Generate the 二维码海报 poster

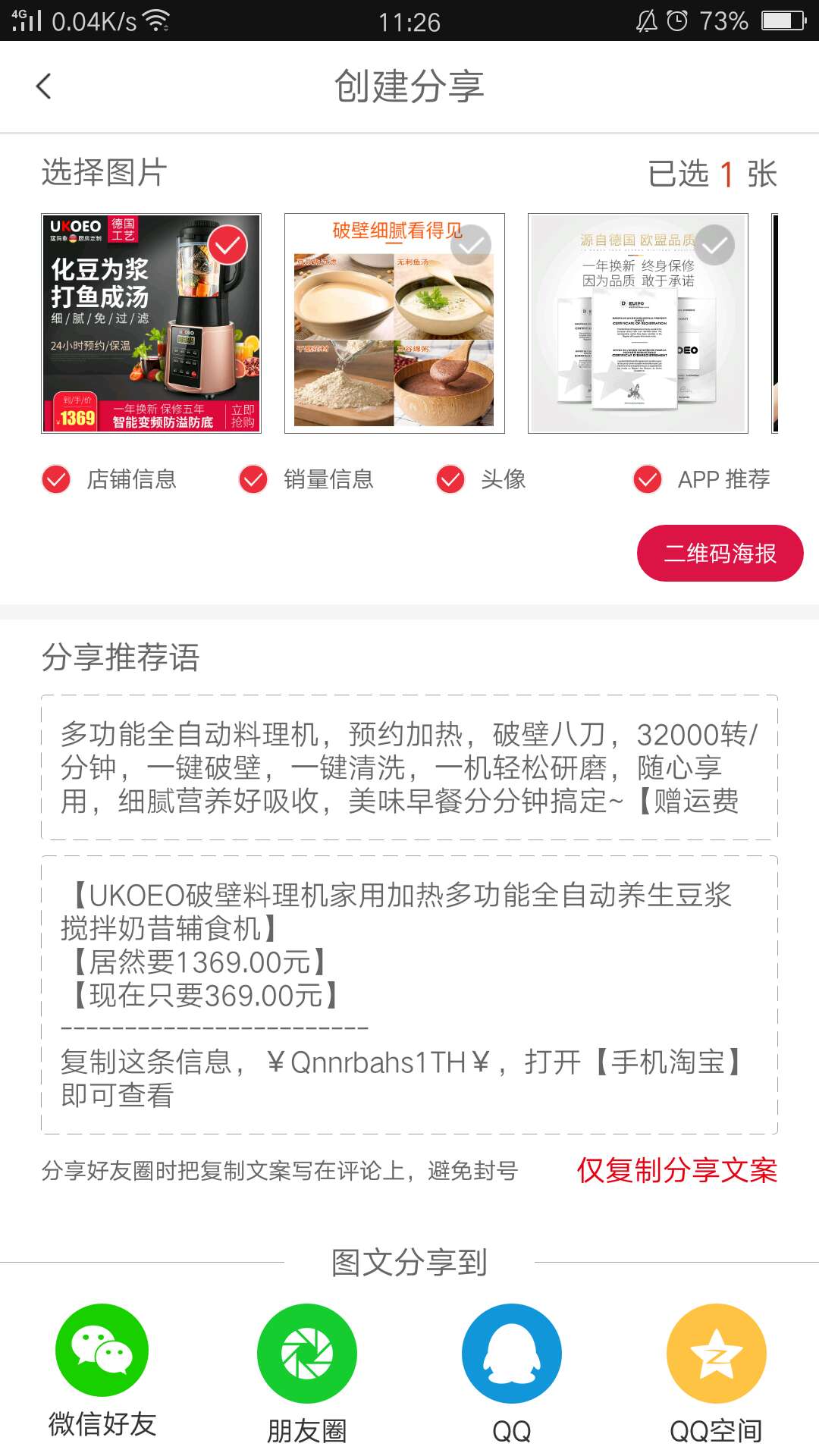click(720, 554)
